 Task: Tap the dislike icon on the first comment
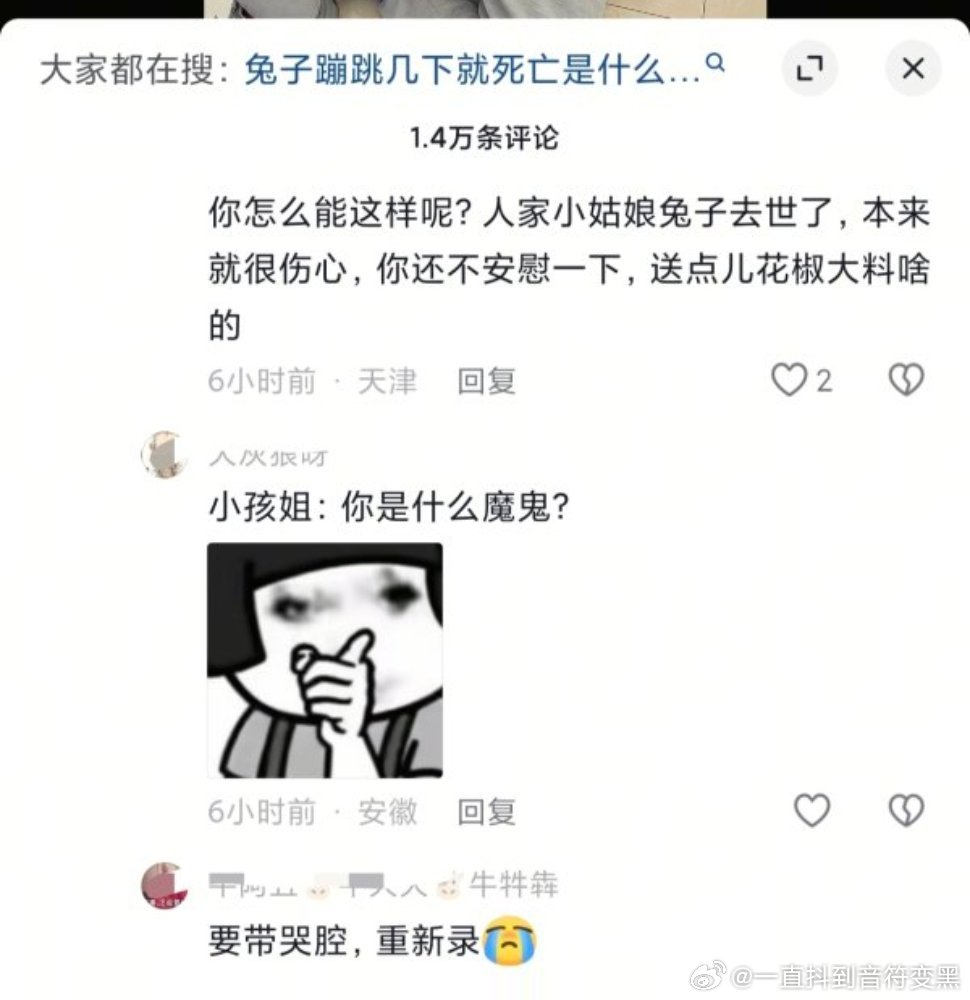[904, 380]
